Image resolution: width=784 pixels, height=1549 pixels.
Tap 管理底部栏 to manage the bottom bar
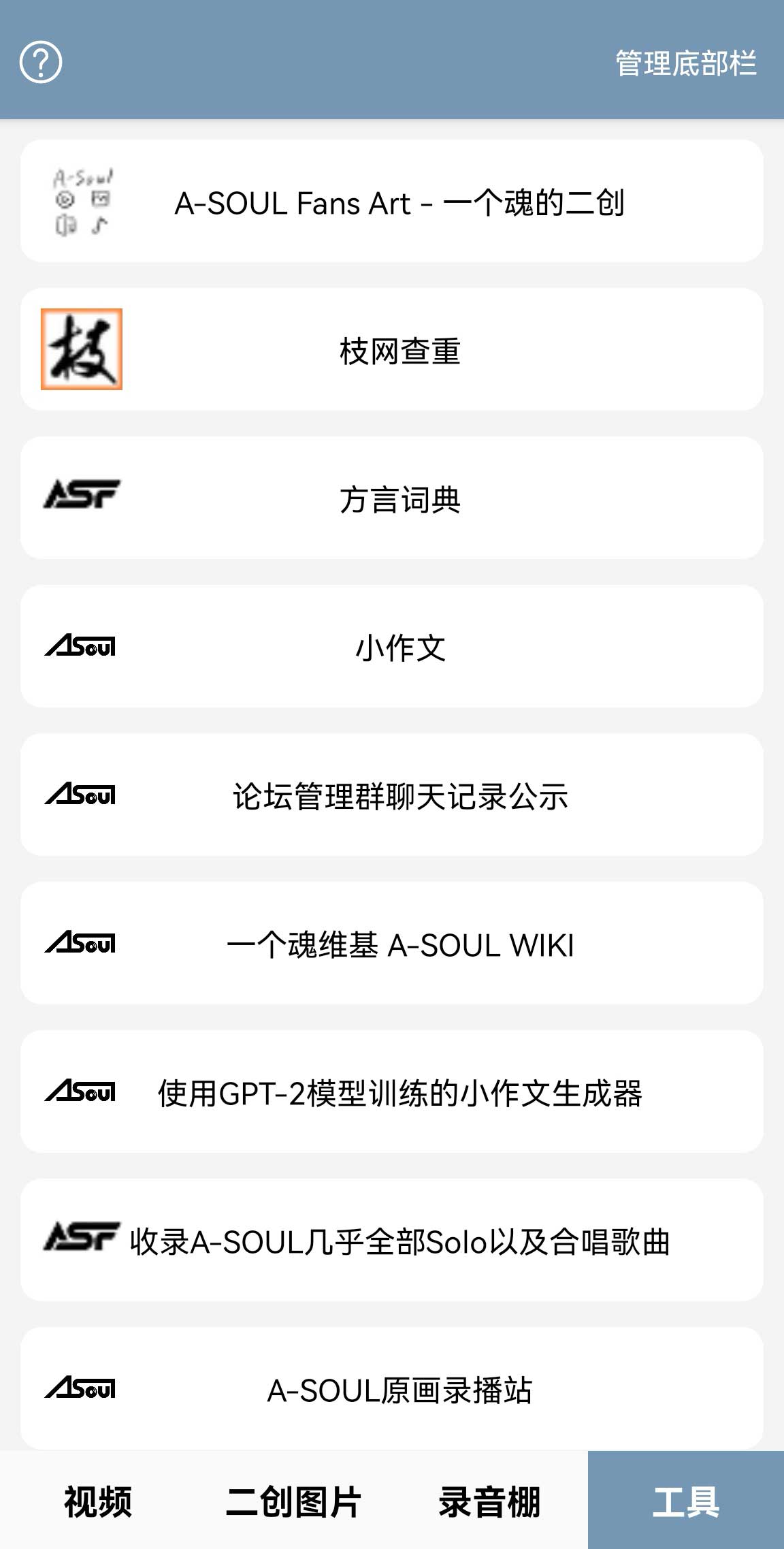coord(685,63)
